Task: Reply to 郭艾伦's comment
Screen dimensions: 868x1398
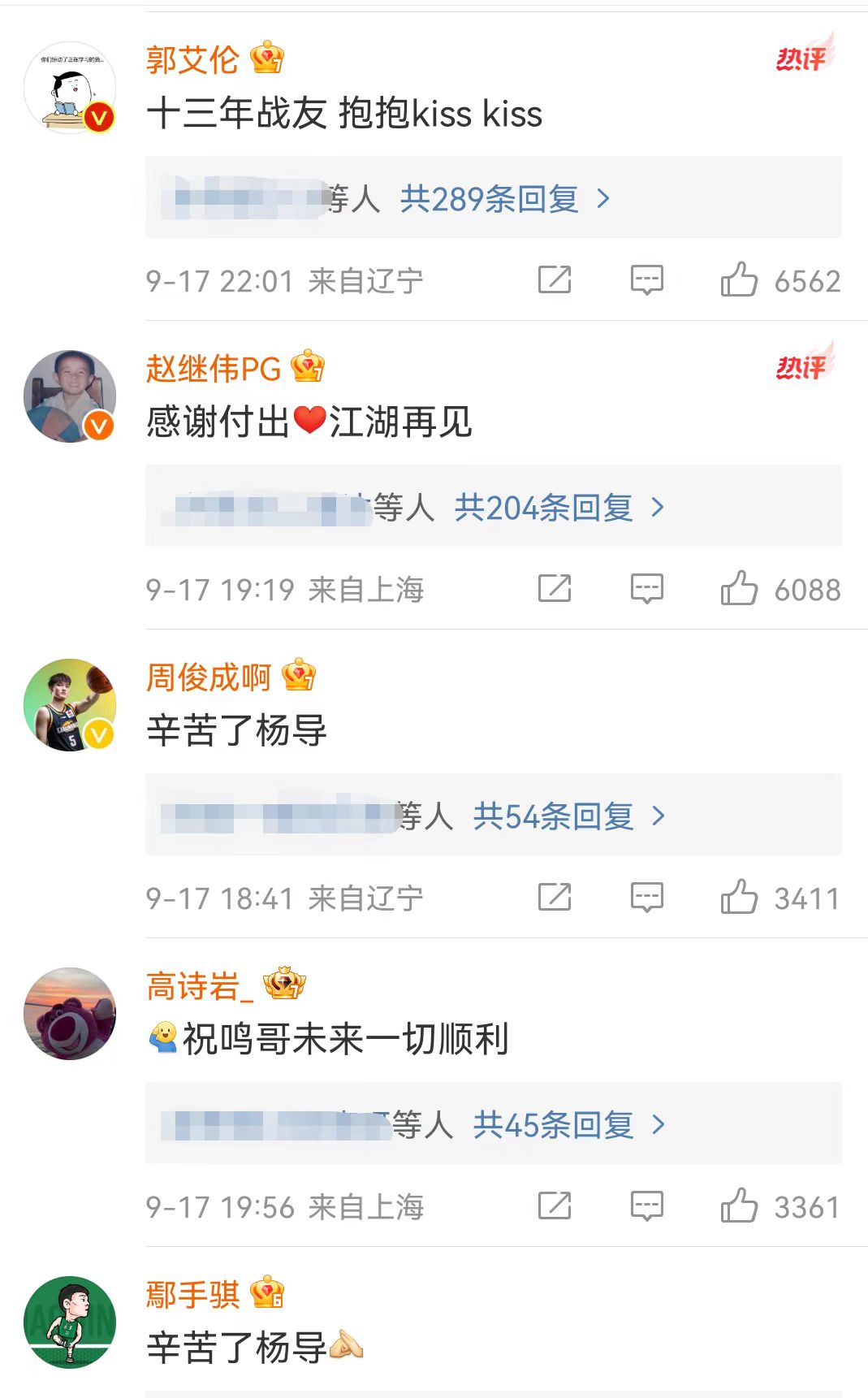Action: [x=647, y=280]
